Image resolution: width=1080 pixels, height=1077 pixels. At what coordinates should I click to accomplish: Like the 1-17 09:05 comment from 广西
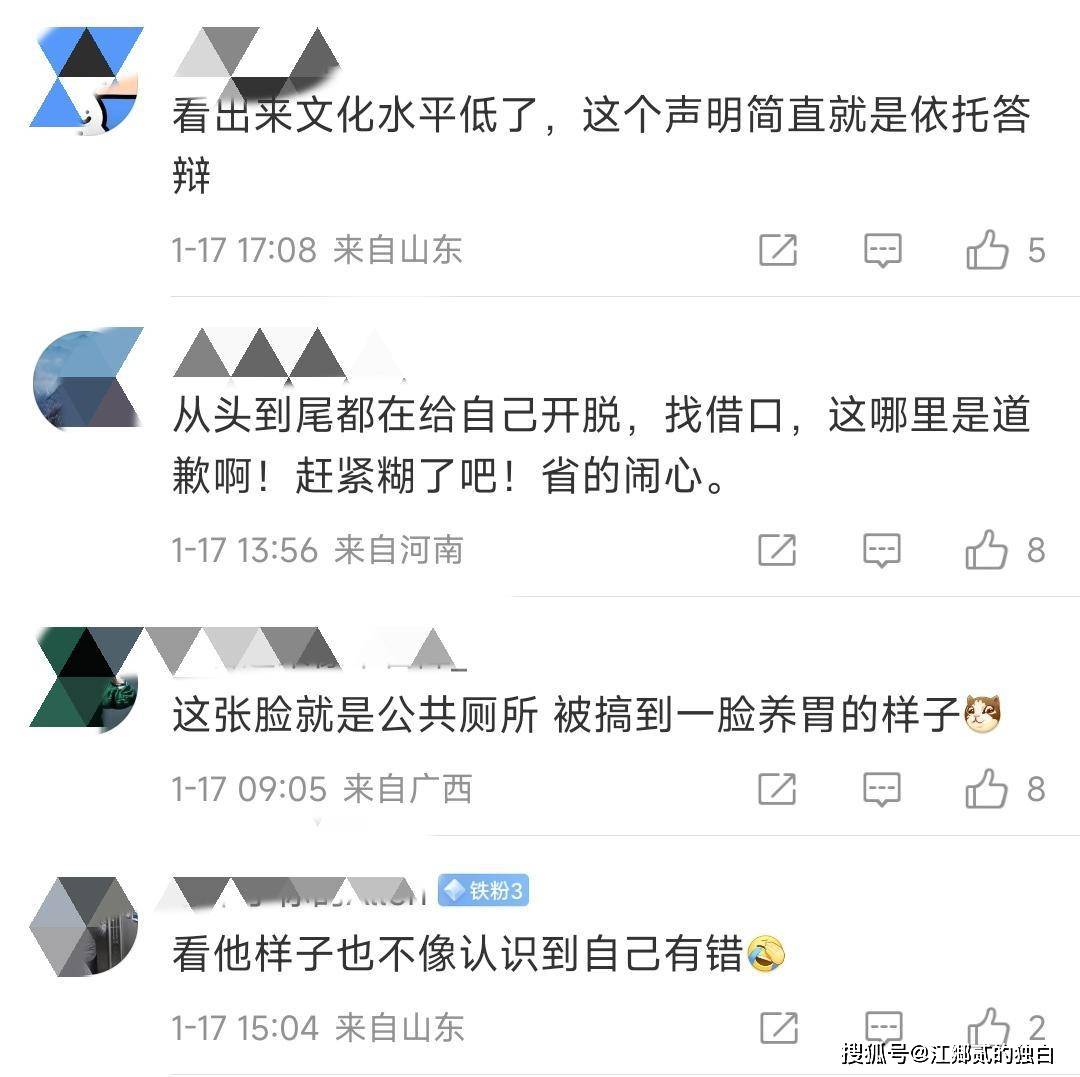click(x=987, y=789)
